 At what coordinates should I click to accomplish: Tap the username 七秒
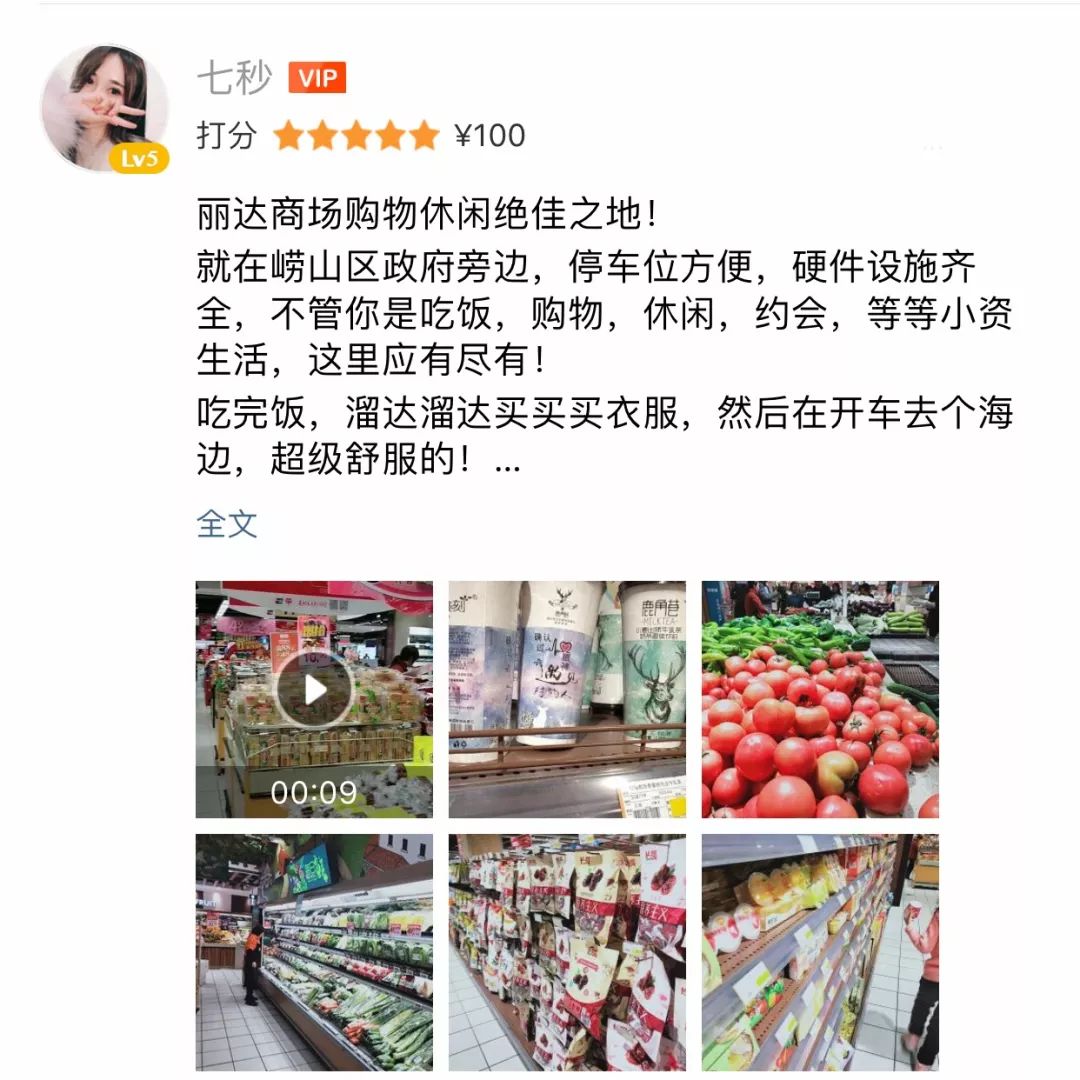[234, 78]
